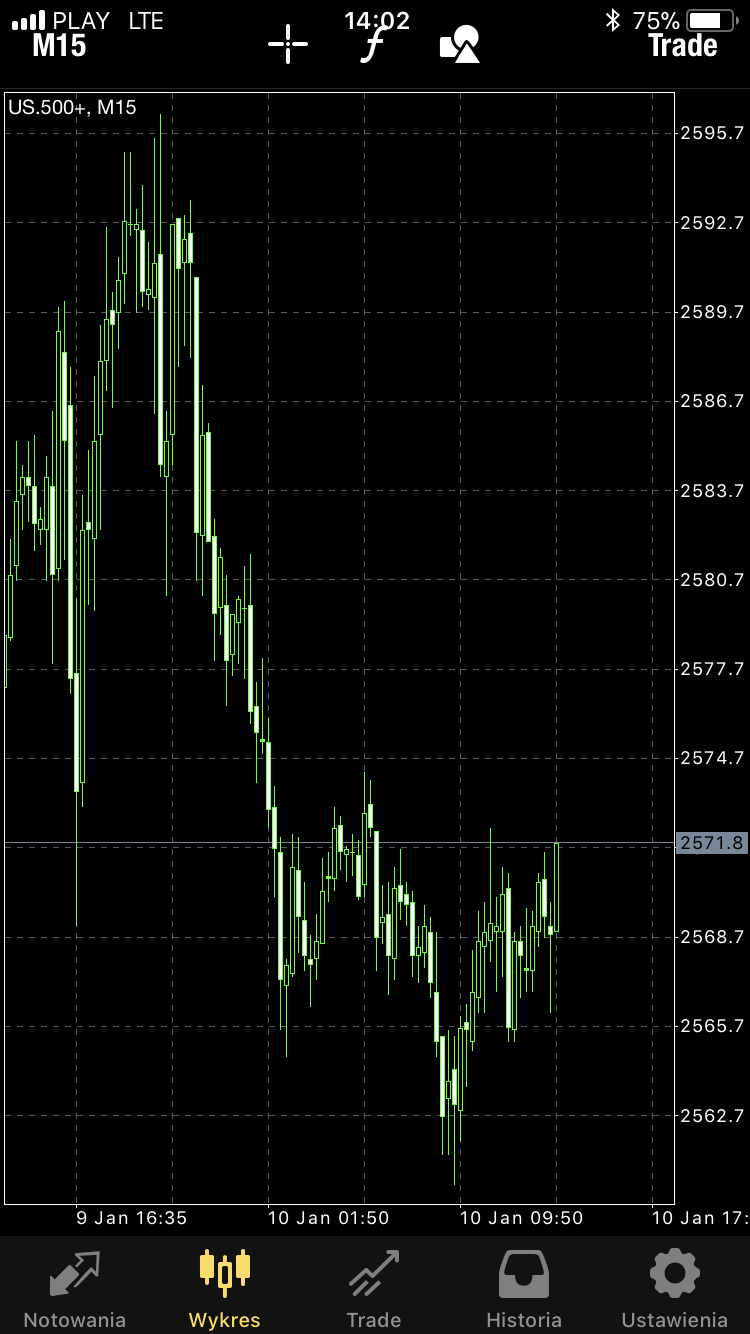
Task: Switch to the Notowania tab
Action: coord(75,1286)
